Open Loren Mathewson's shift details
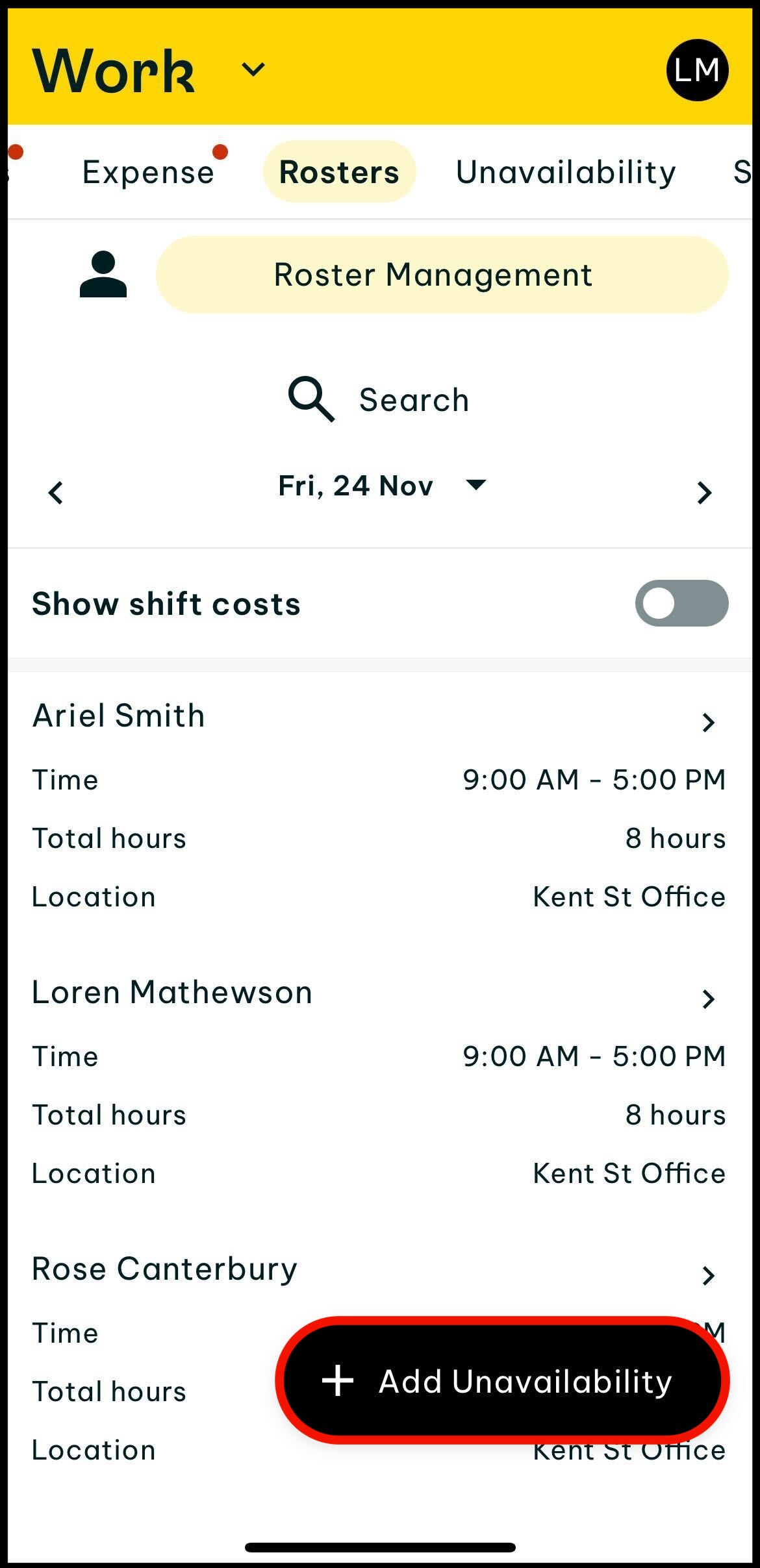Screen dimensions: 760x1568 click(707, 999)
